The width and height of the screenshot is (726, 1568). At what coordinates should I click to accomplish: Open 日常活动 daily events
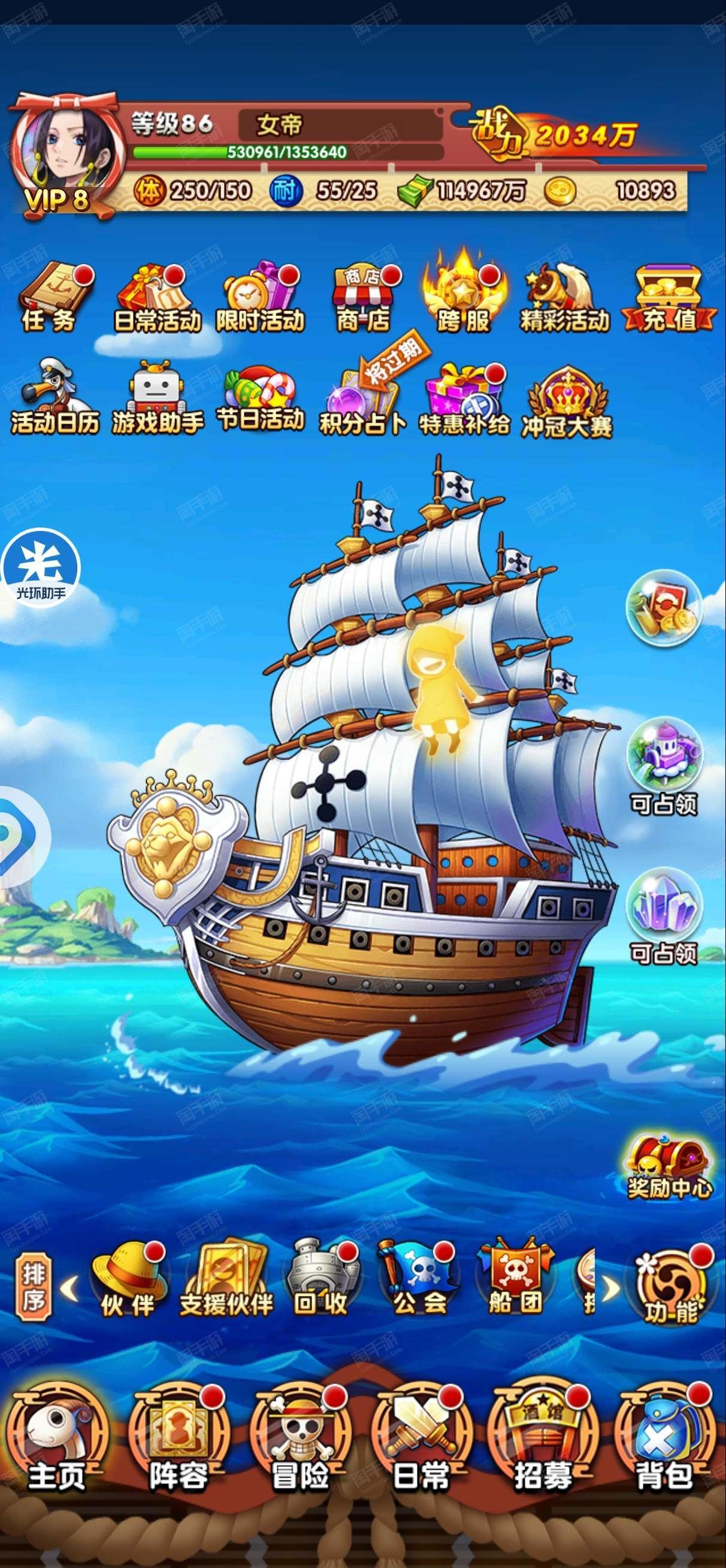click(157, 298)
